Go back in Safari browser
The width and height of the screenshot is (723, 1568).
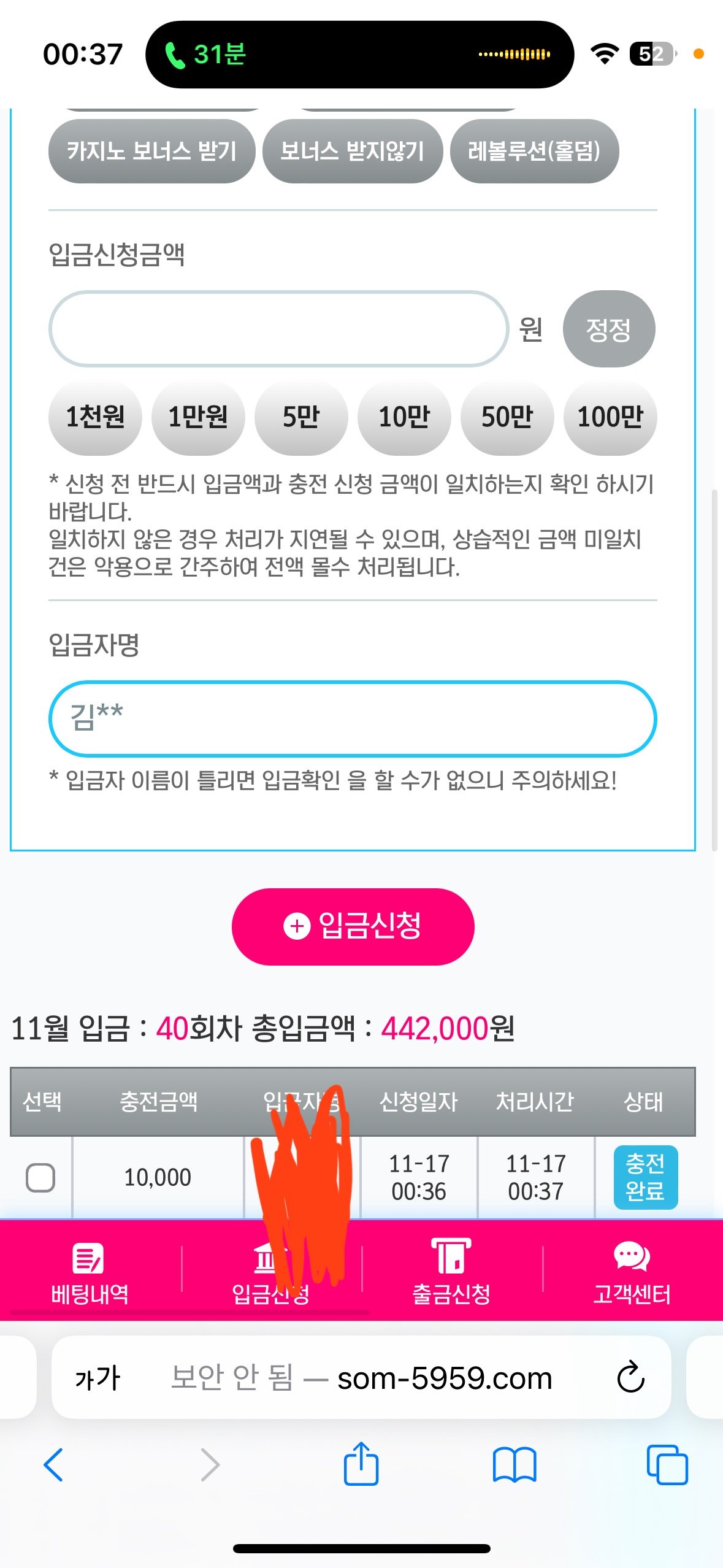[x=54, y=1464]
